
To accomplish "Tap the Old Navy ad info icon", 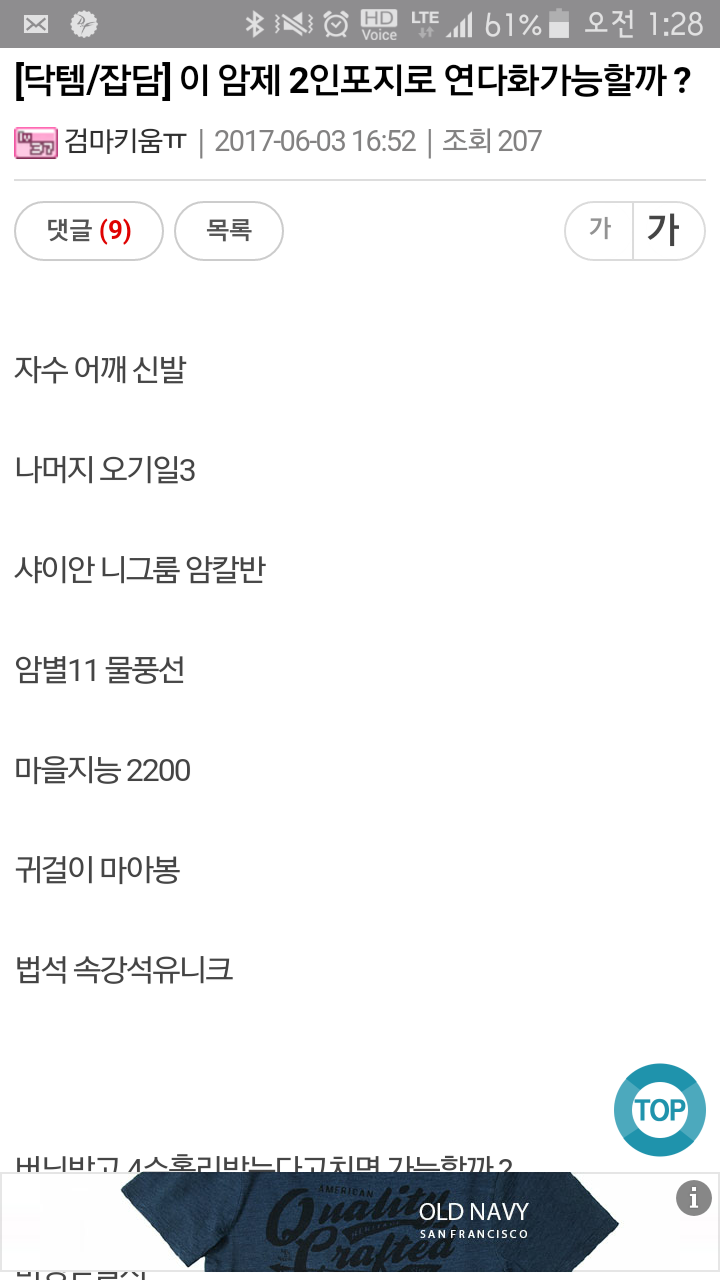I will tap(694, 1197).
